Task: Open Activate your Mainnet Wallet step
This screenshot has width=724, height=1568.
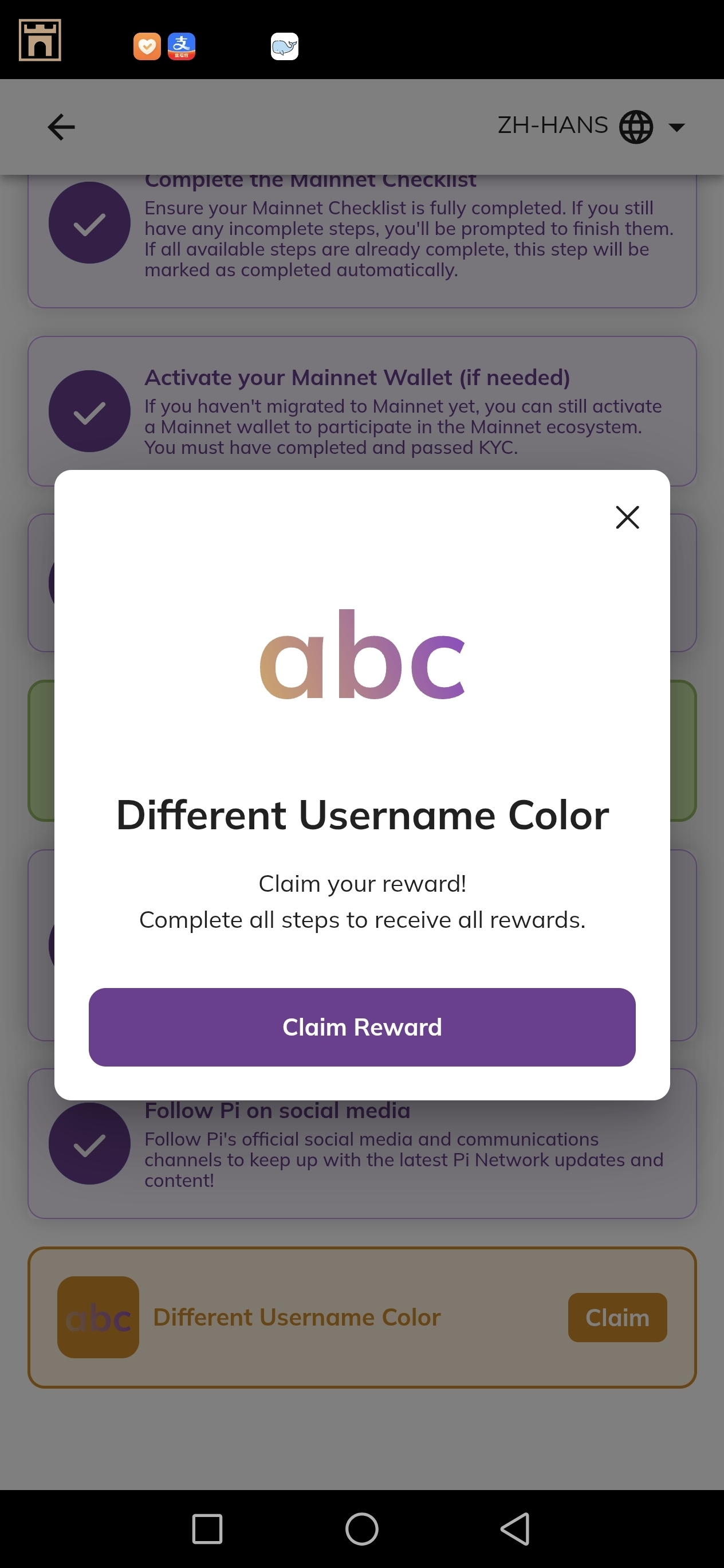Action: point(362,411)
